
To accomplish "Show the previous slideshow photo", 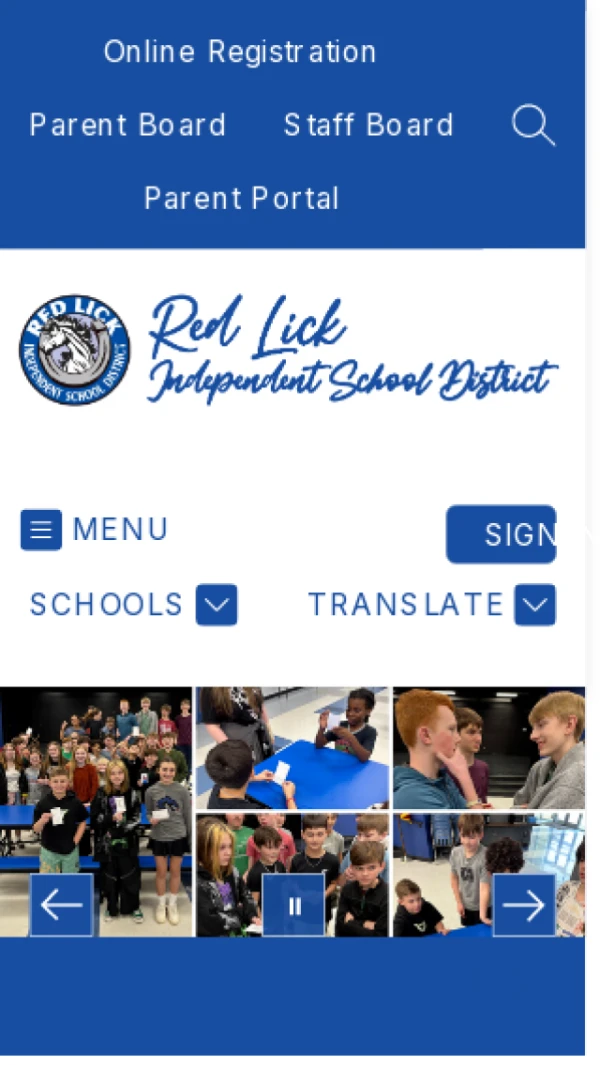I will click(x=62, y=905).
